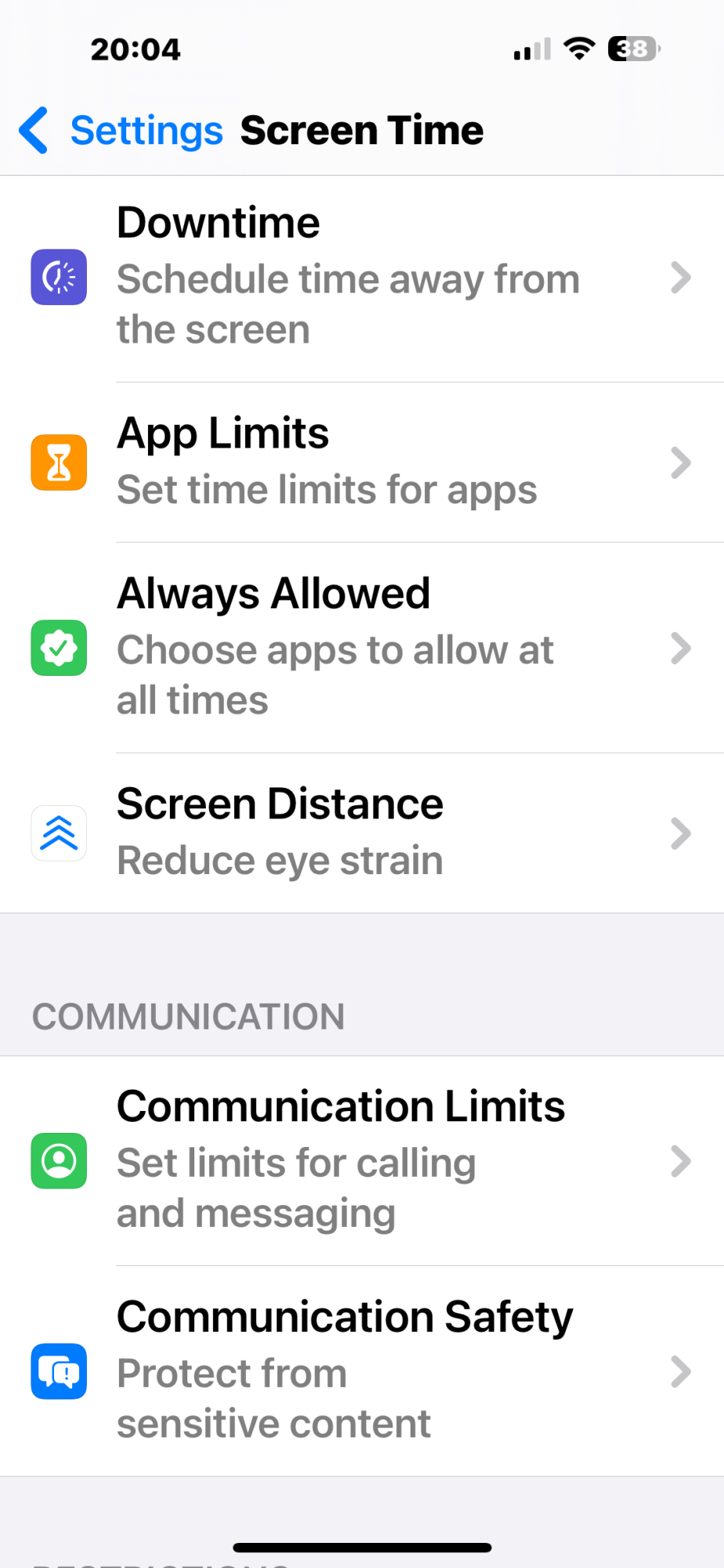The height and width of the screenshot is (1568, 724).
Task: Open Screen Distance settings
Action: [360, 833]
